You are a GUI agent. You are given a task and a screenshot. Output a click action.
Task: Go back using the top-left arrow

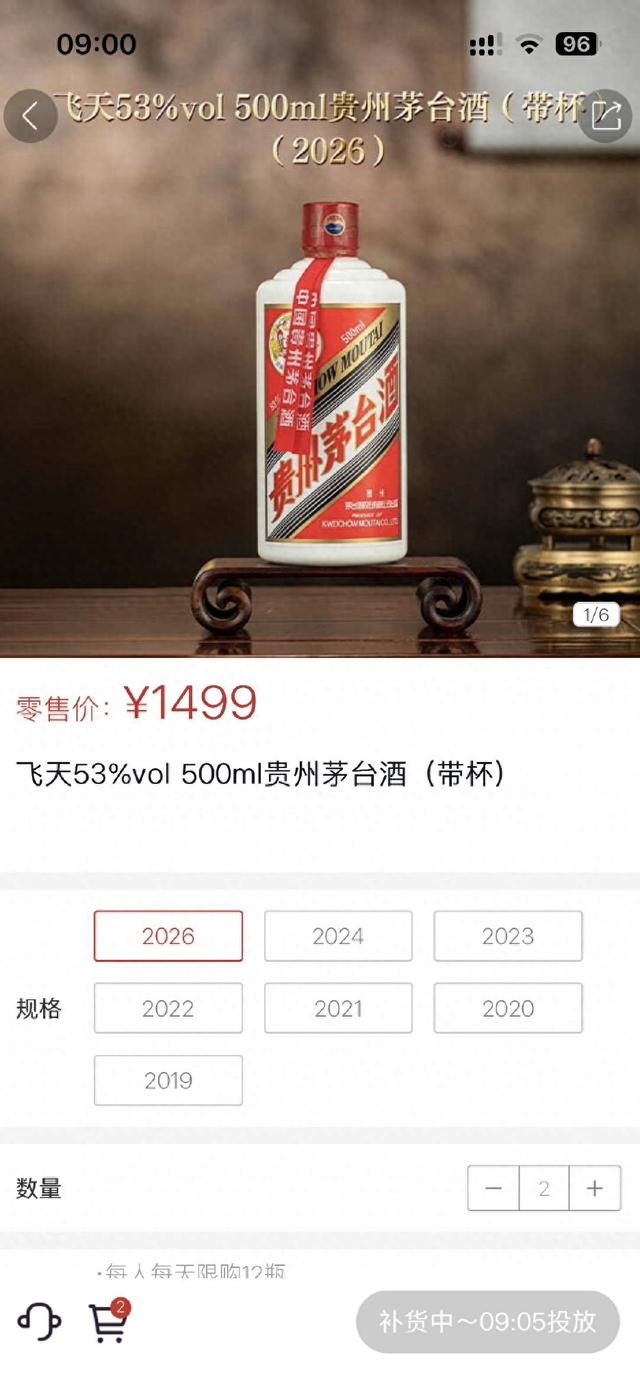(30, 116)
